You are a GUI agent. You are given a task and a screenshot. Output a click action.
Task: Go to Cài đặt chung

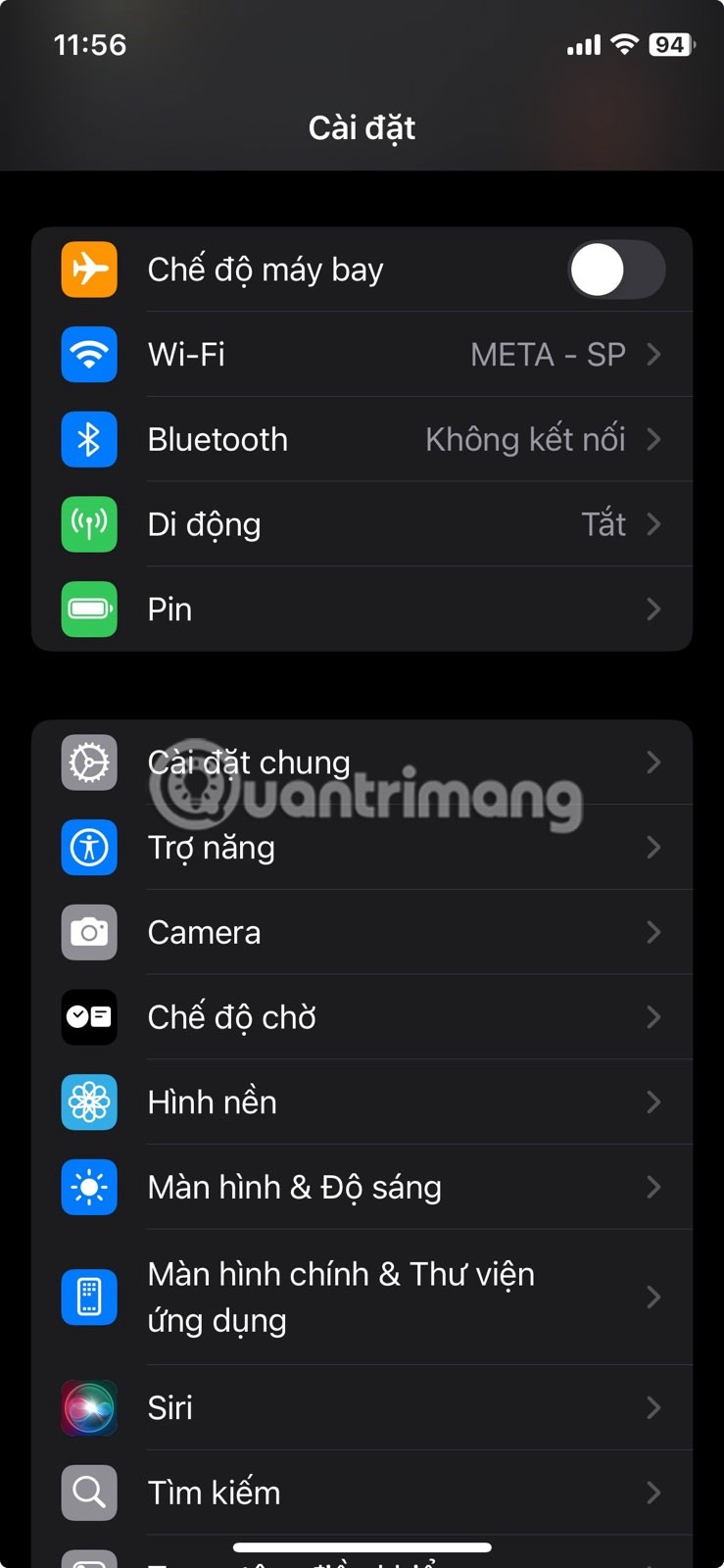point(362,762)
